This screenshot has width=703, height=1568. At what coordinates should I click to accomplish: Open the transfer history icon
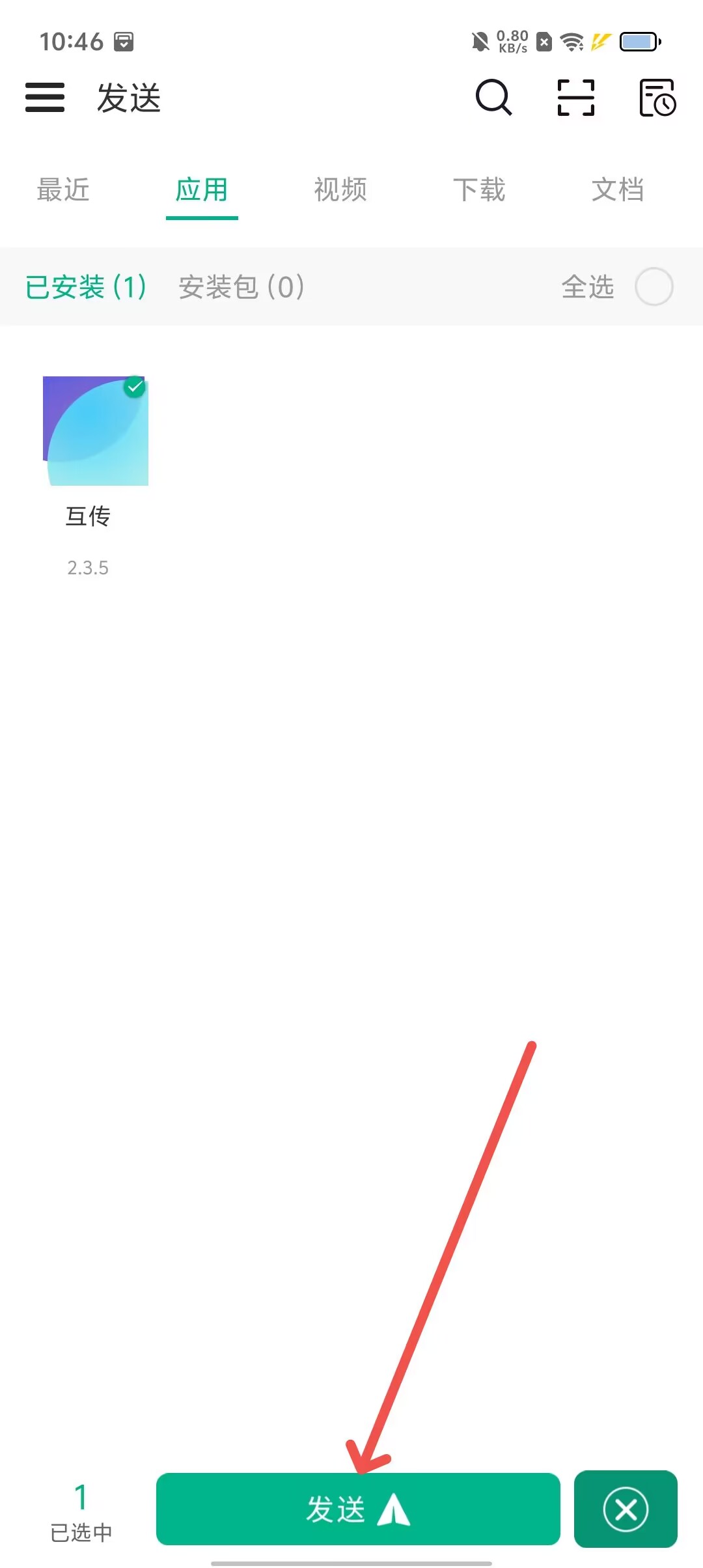coord(657,98)
